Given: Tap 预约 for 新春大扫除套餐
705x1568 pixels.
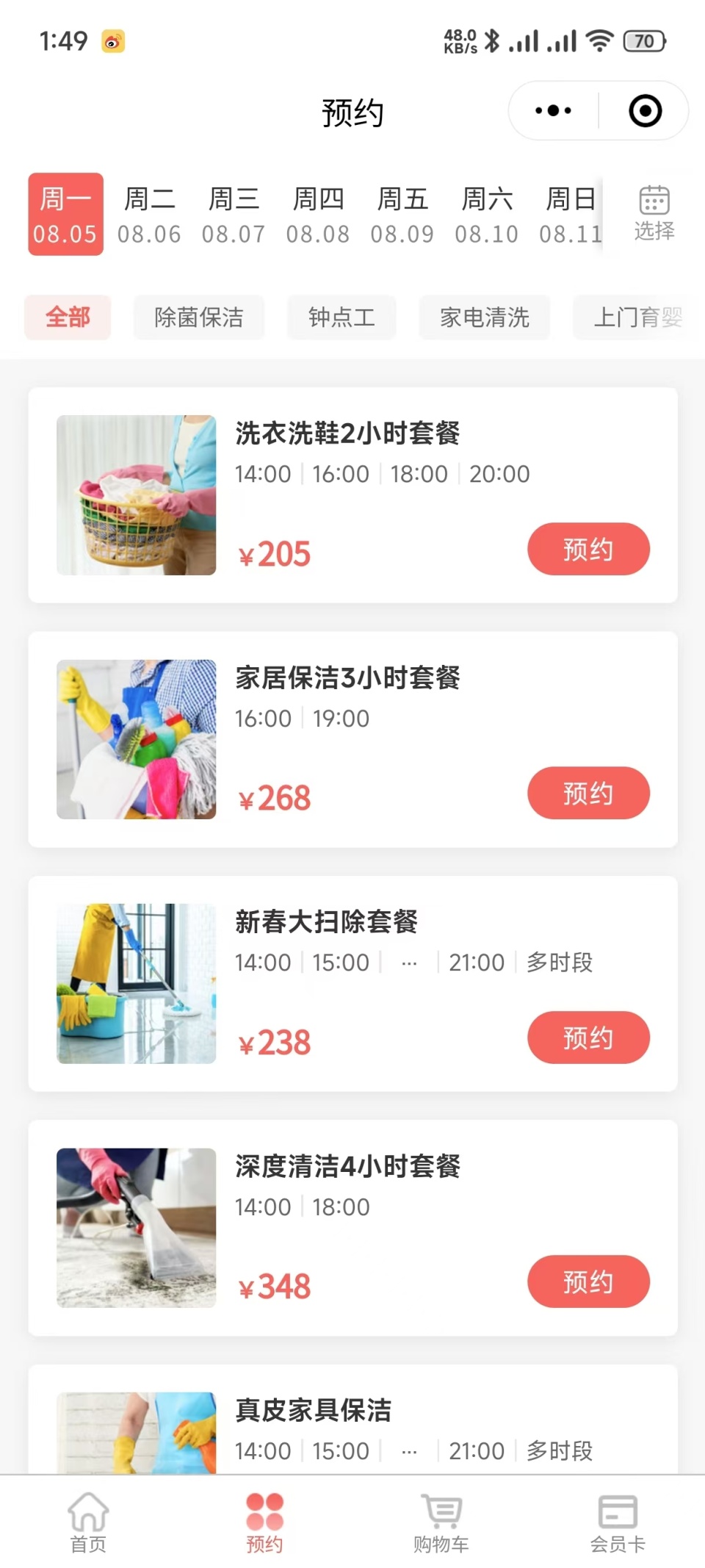Looking at the screenshot, I should [588, 1037].
